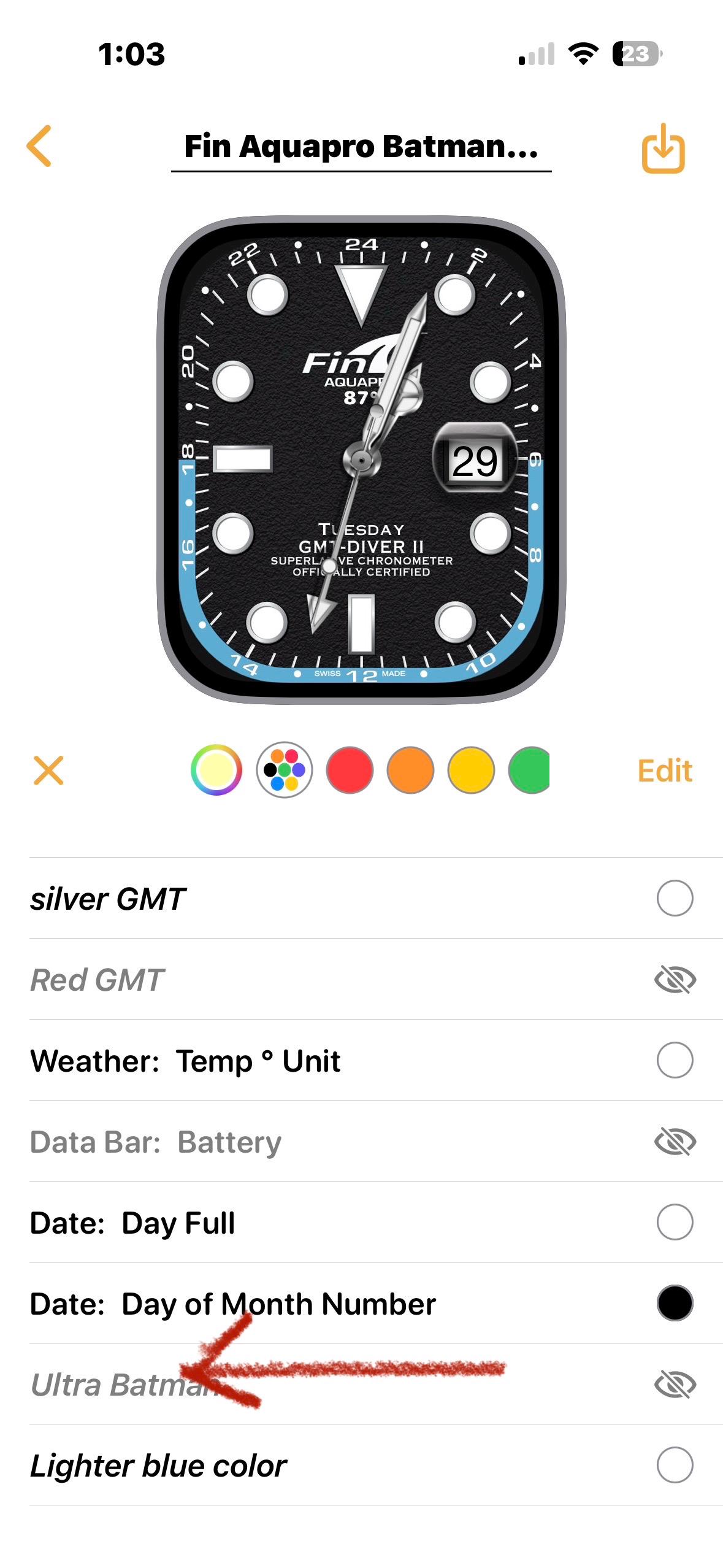This screenshot has width=723, height=1568.
Task: Select Weather: Temp ° Unit layer
Action: click(675, 1060)
